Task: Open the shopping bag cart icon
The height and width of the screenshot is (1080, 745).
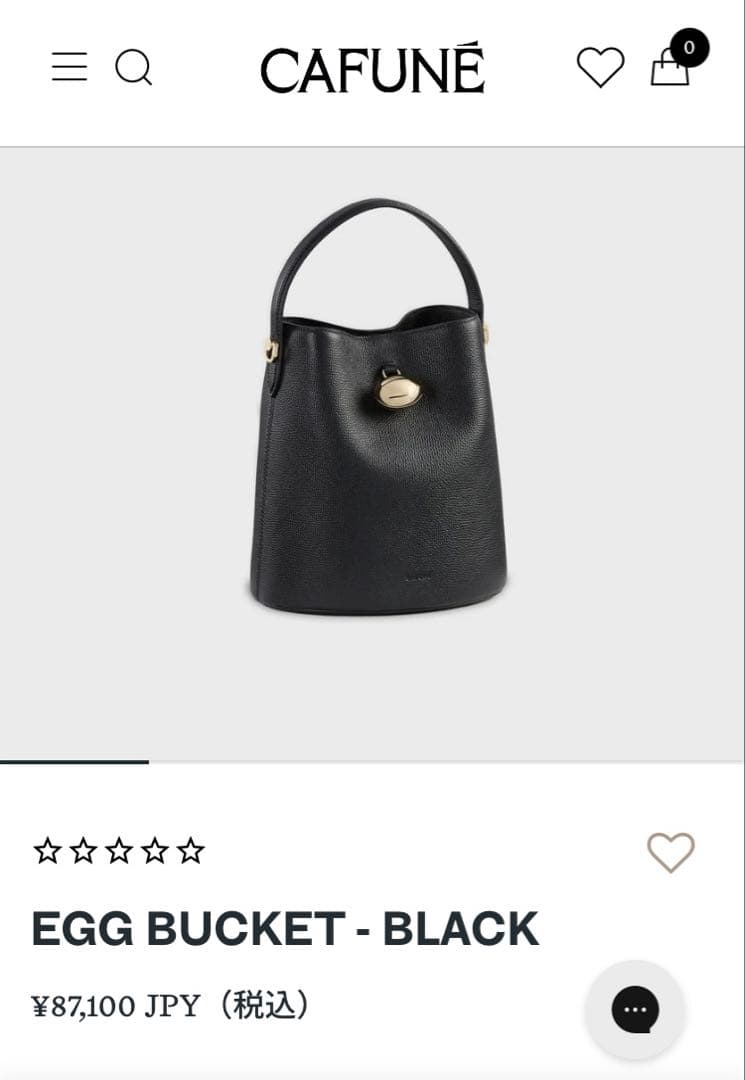Action: 668,73
